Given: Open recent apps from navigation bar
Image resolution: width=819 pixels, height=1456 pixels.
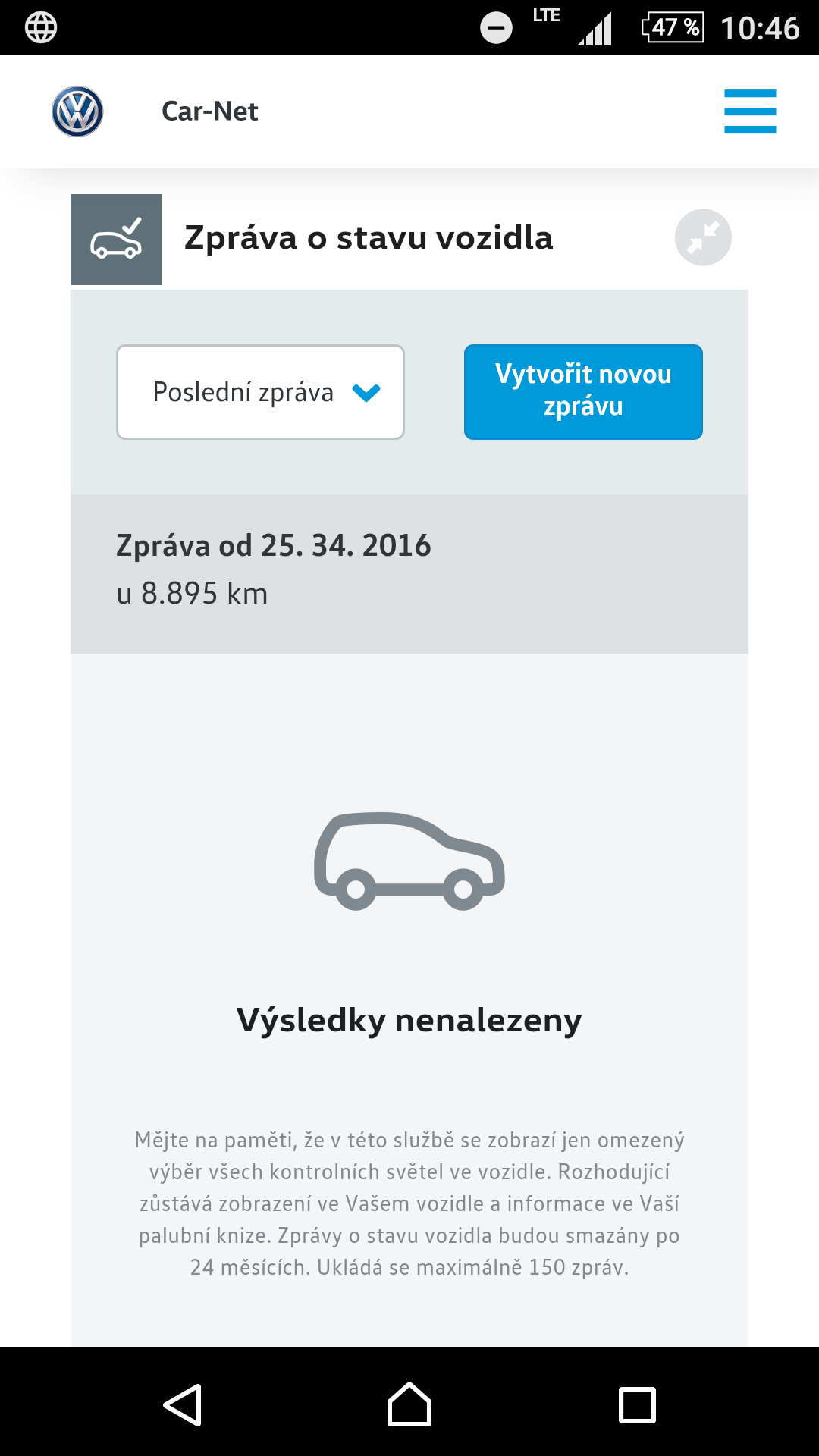Looking at the screenshot, I should pyautogui.click(x=637, y=1404).
